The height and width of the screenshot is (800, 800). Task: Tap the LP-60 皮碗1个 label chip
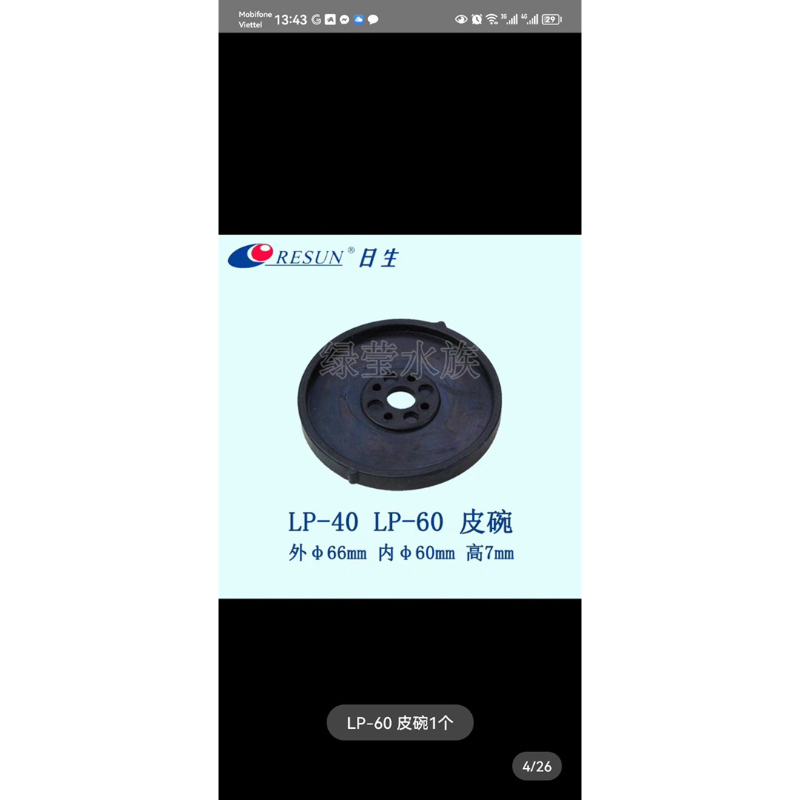(400, 723)
